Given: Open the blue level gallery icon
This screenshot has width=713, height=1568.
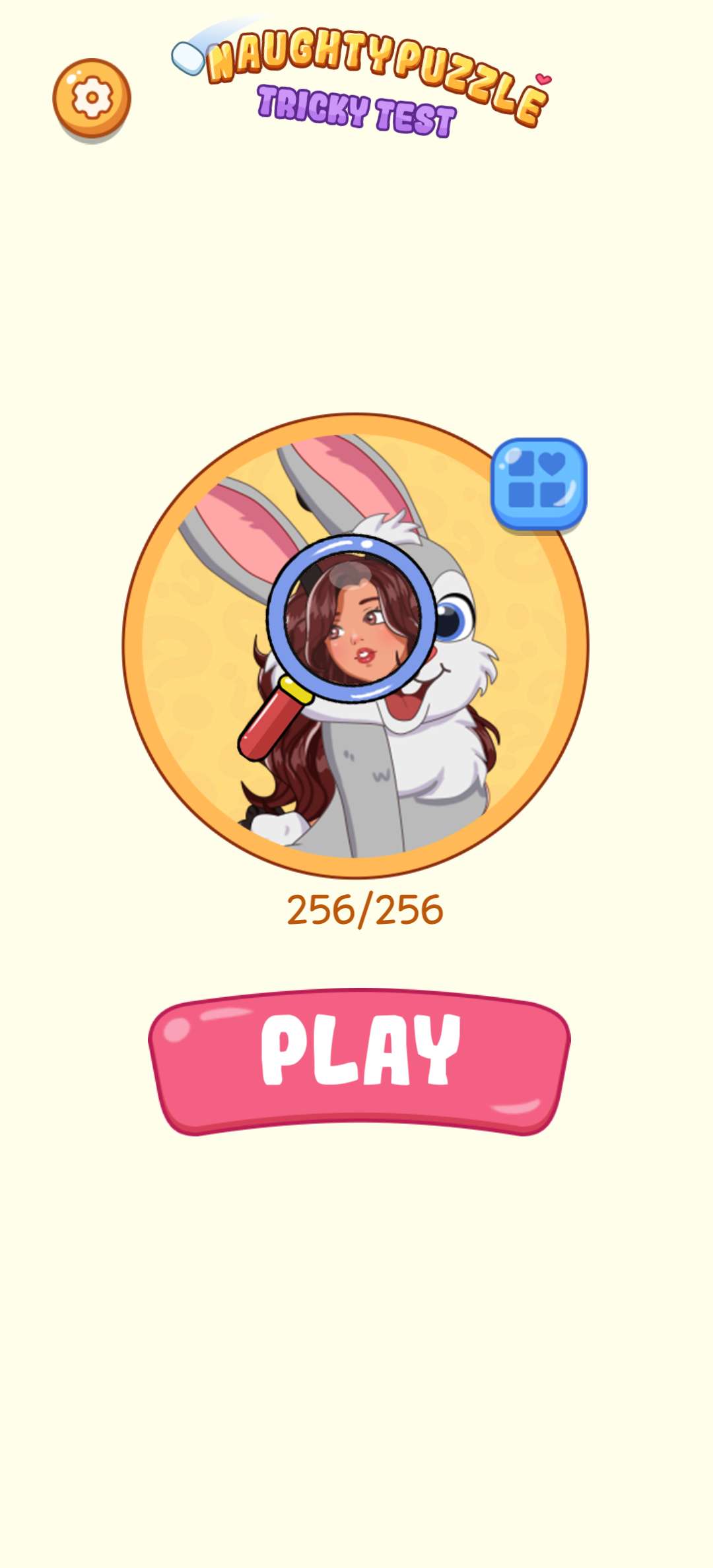Looking at the screenshot, I should [x=539, y=484].
